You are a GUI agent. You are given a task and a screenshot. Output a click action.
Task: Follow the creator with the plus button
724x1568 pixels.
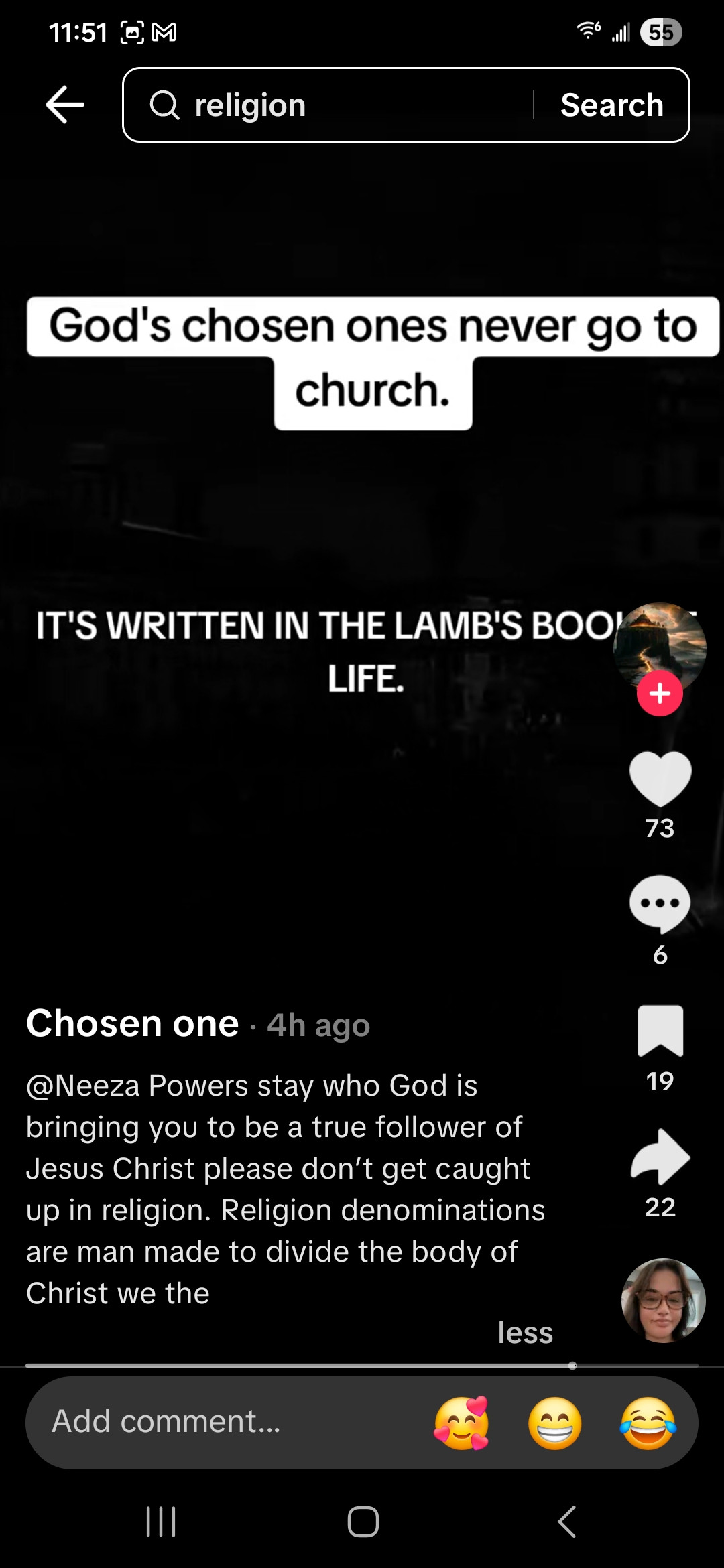(x=660, y=693)
